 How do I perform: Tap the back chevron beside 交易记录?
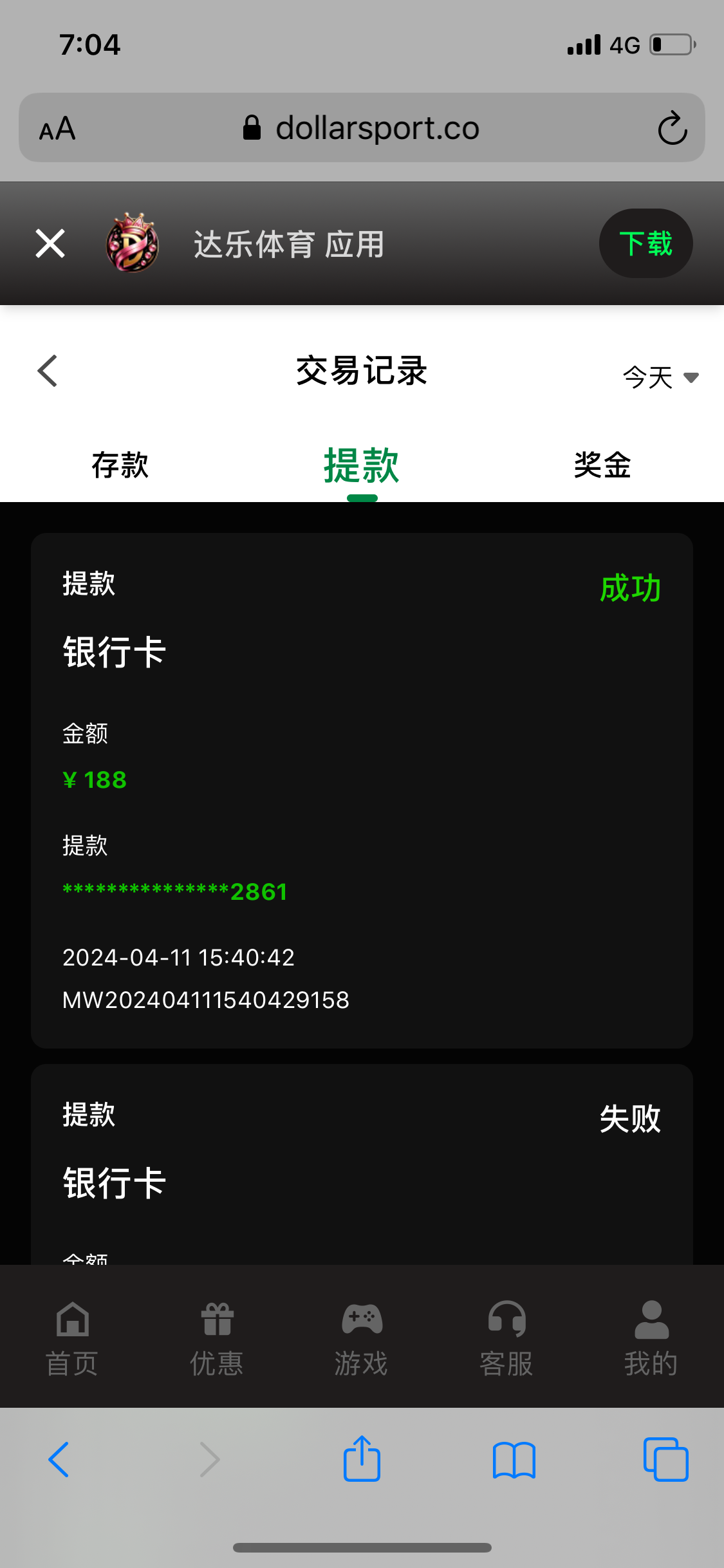(x=46, y=371)
